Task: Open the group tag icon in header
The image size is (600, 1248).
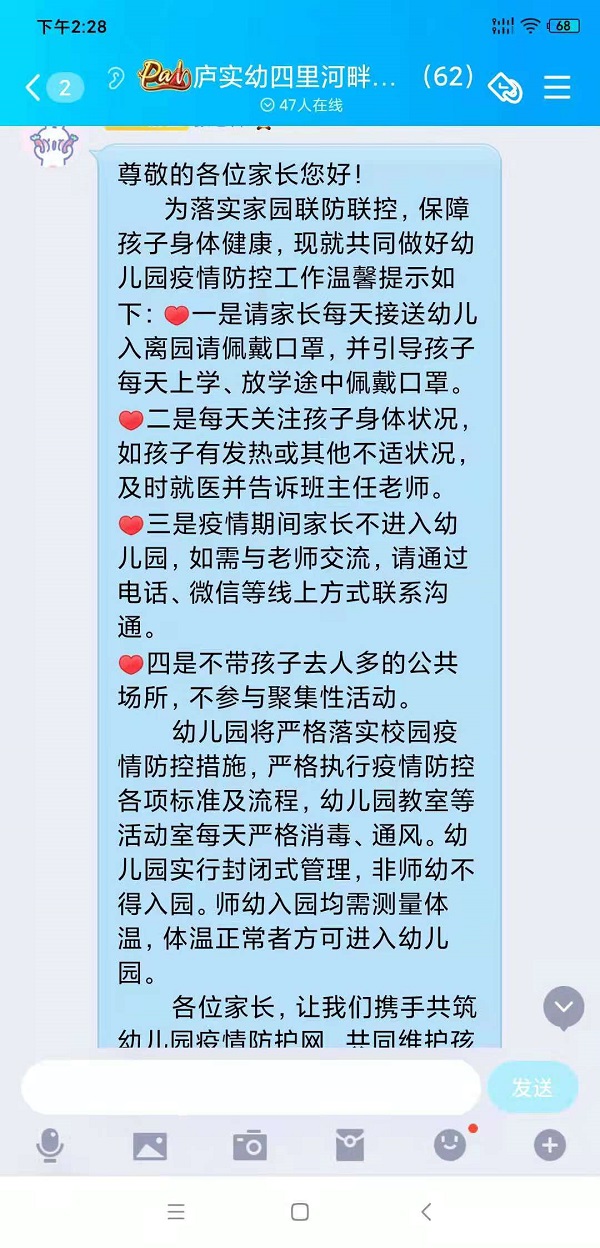Action: pos(505,88)
